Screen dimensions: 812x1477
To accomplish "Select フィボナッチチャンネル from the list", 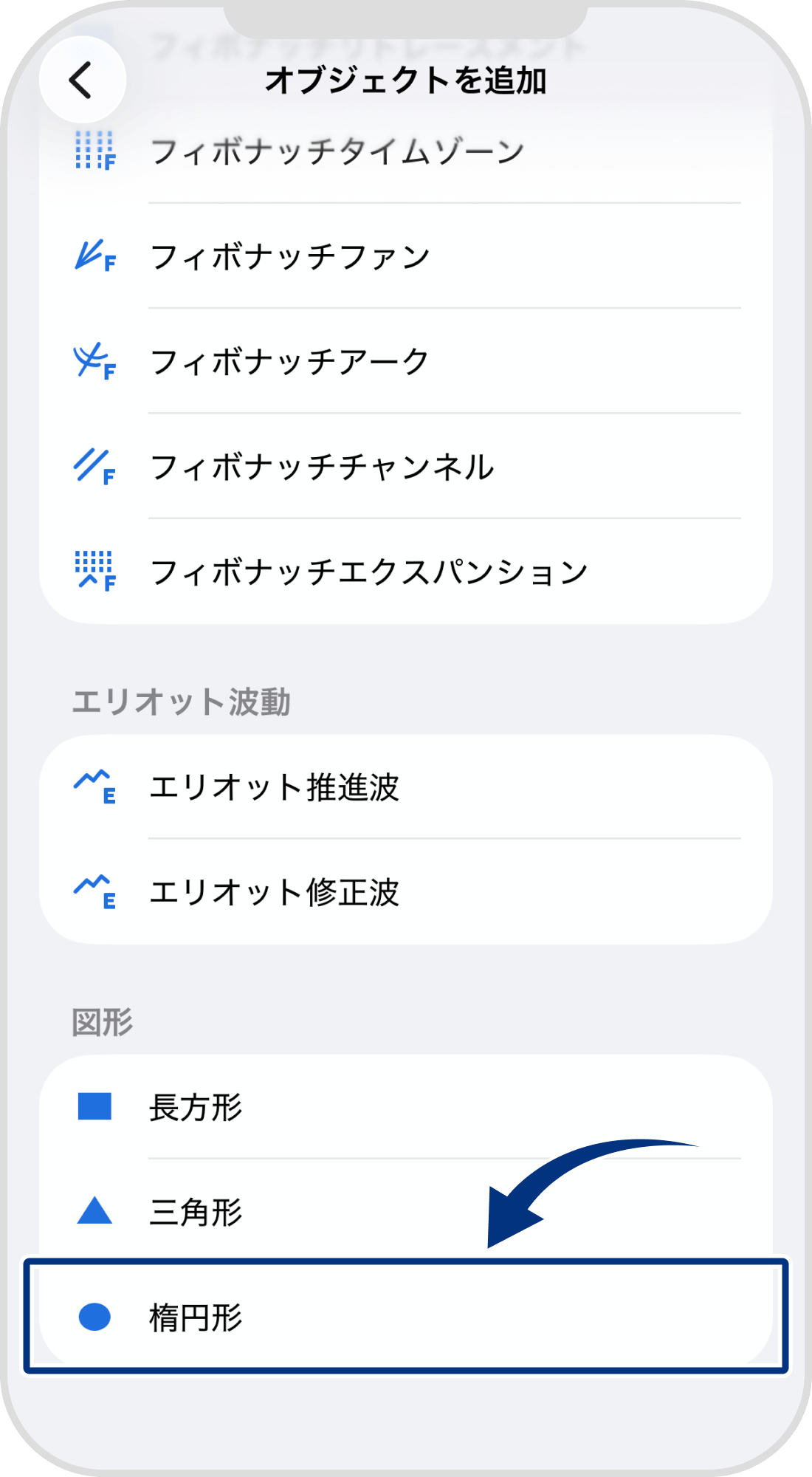I will click(321, 467).
